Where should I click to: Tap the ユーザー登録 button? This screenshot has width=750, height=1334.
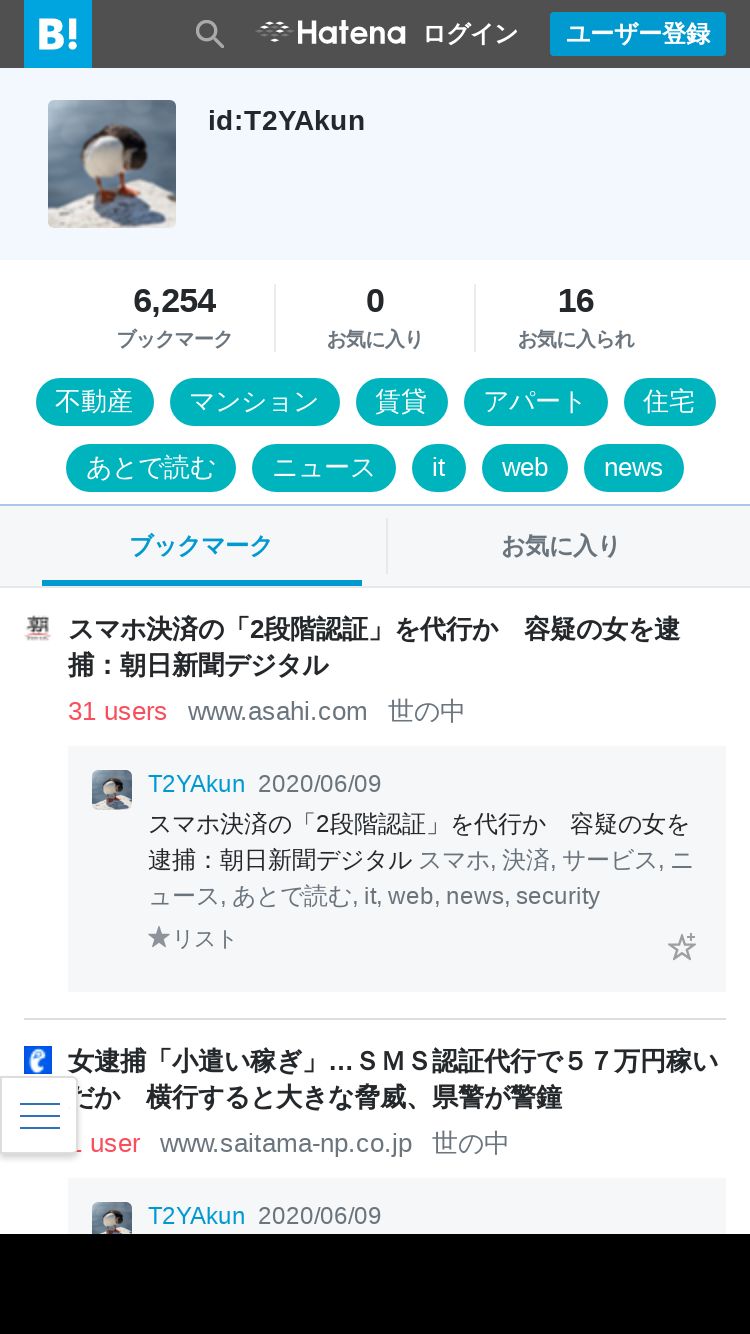point(638,34)
